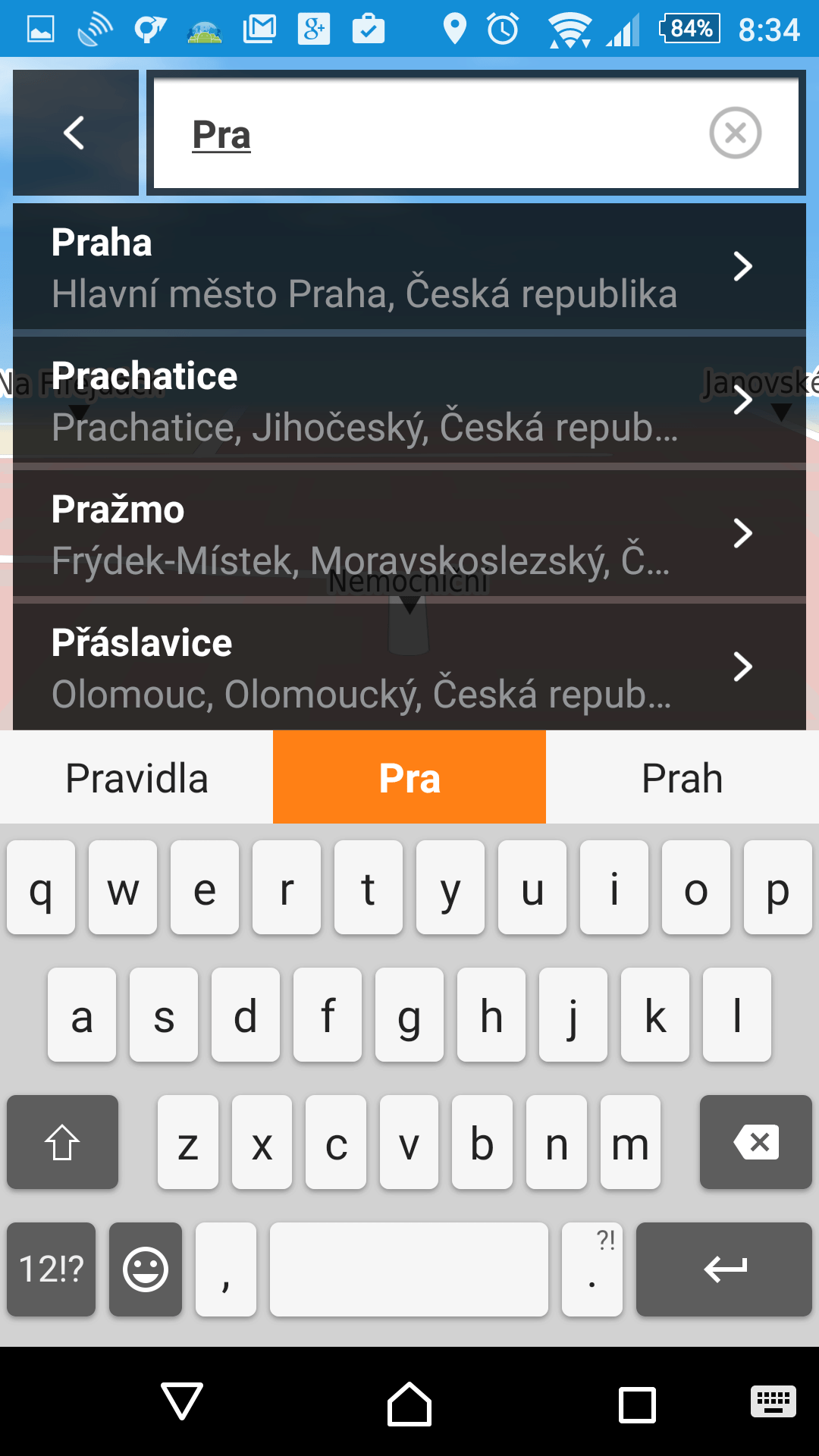Viewport: 819px width, 1456px height.
Task: Tap the search box containing Pra
Action: pyautogui.click(x=476, y=133)
